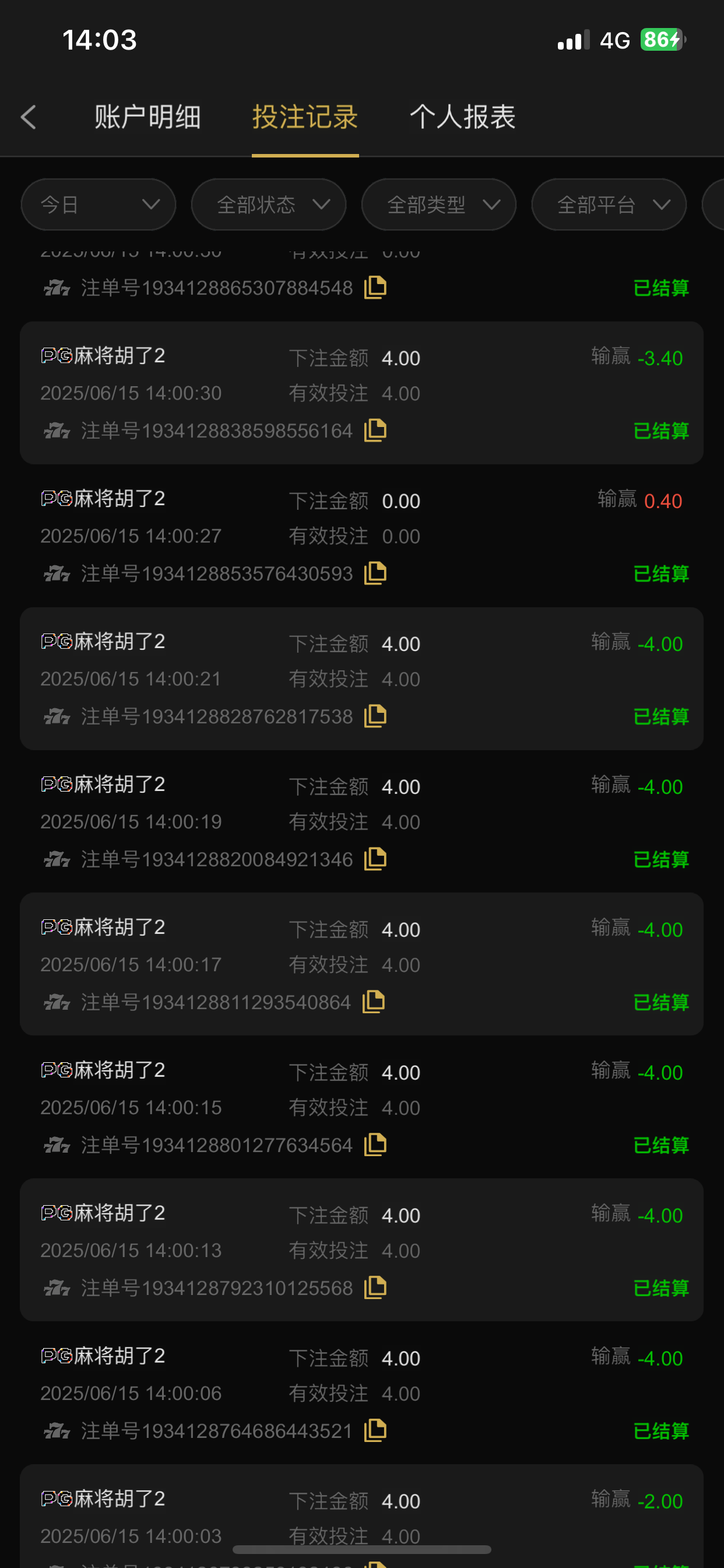Copy bet number 1934128838598556164

[x=375, y=430]
